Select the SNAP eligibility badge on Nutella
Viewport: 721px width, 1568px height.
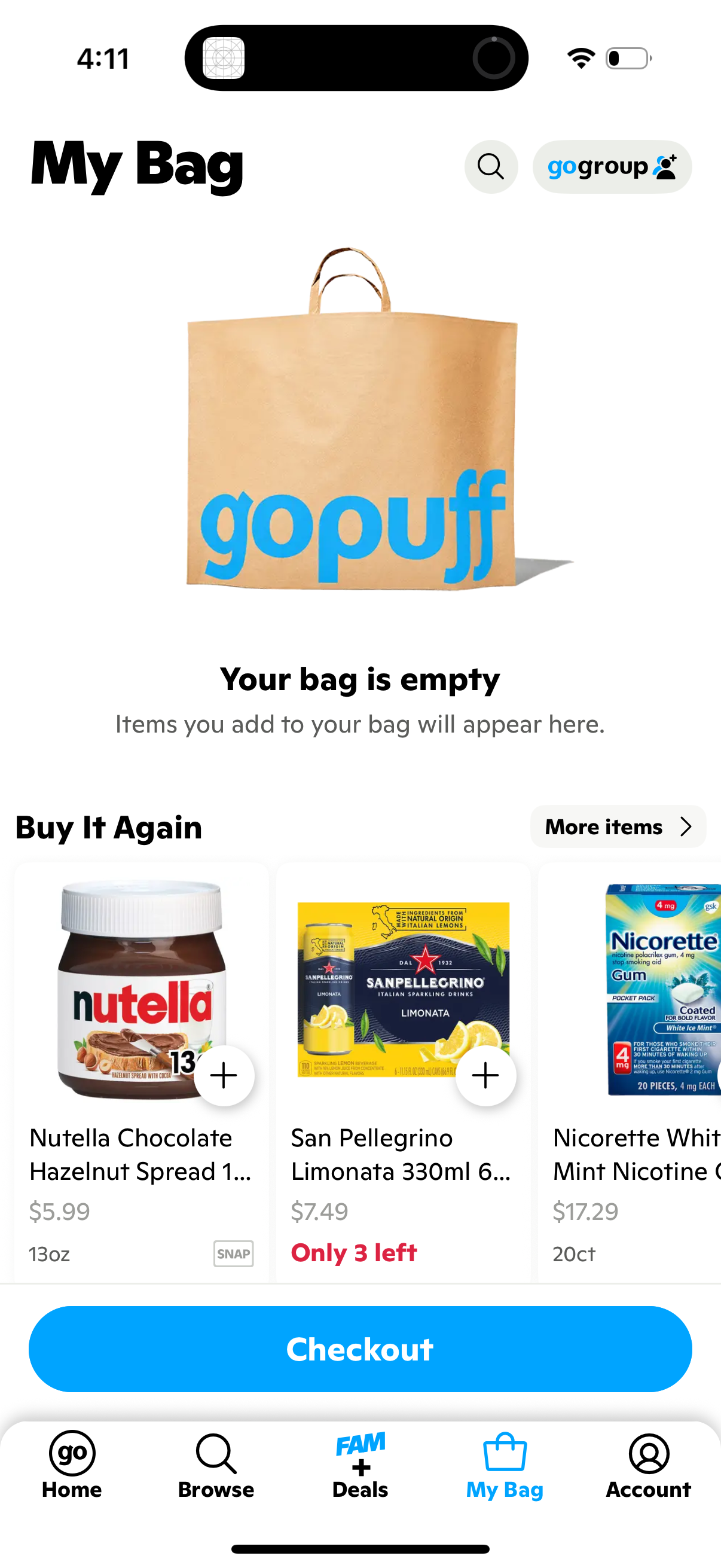233,1254
